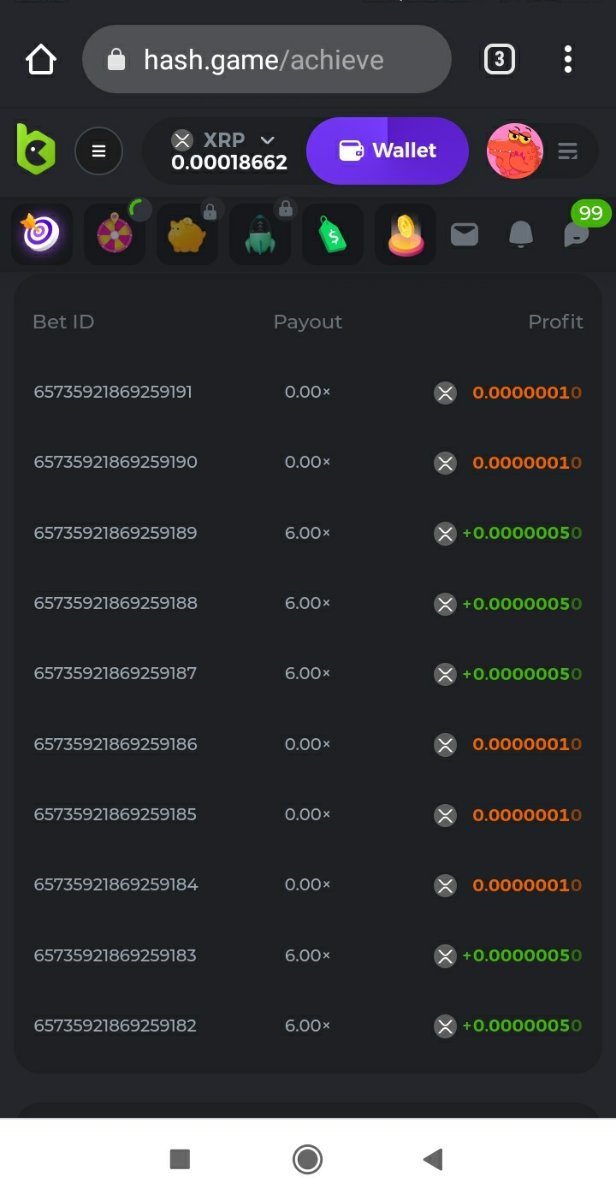Open the browser overflow menu
The width and height of the screenshot is (616, 1200).
568,60
